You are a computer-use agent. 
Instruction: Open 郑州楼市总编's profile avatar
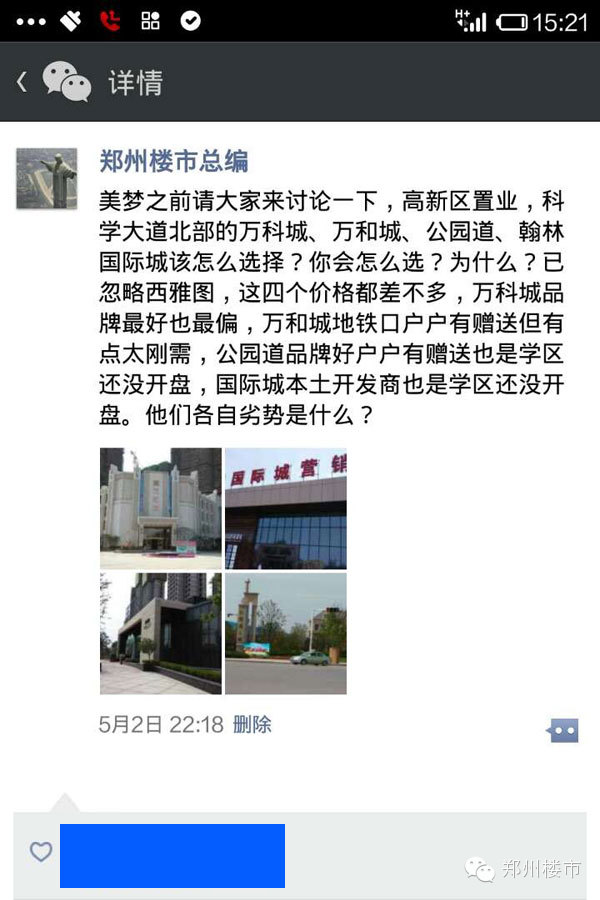[47, 179]
